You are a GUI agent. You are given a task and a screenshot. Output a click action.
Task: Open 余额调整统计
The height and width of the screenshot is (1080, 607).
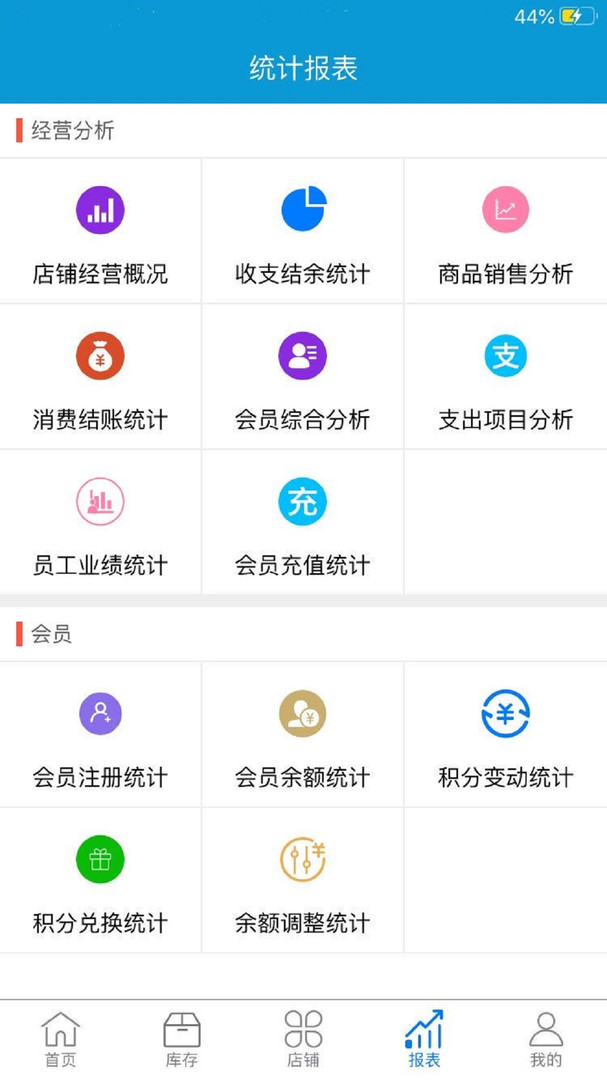[303, 882]
